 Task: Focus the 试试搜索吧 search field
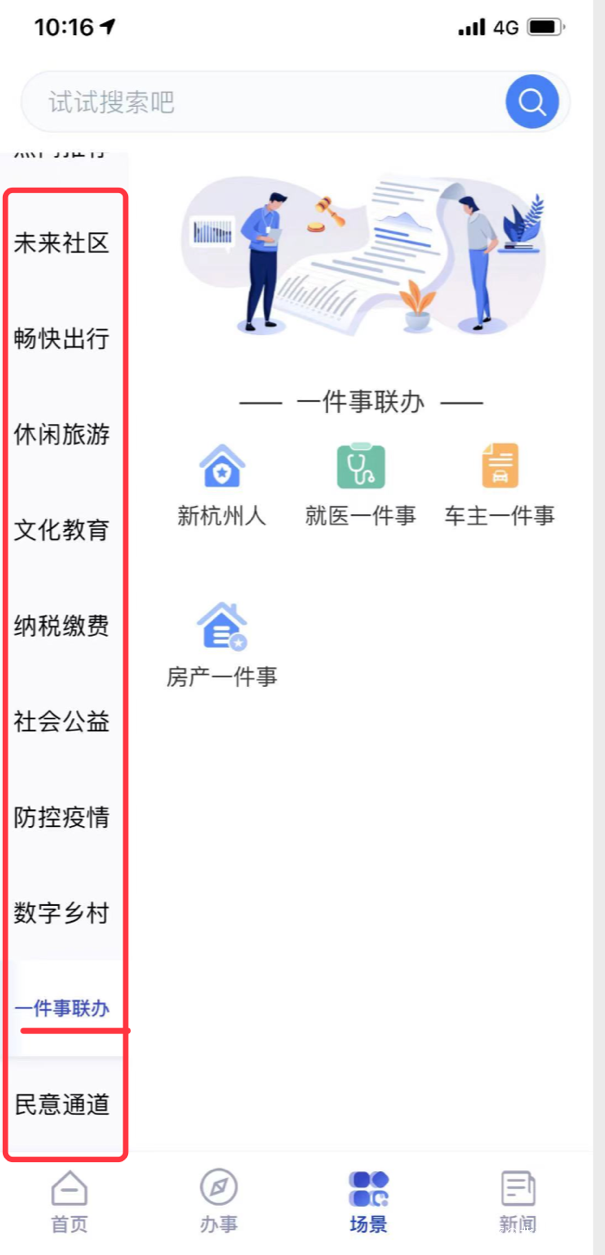pos(260,102)
